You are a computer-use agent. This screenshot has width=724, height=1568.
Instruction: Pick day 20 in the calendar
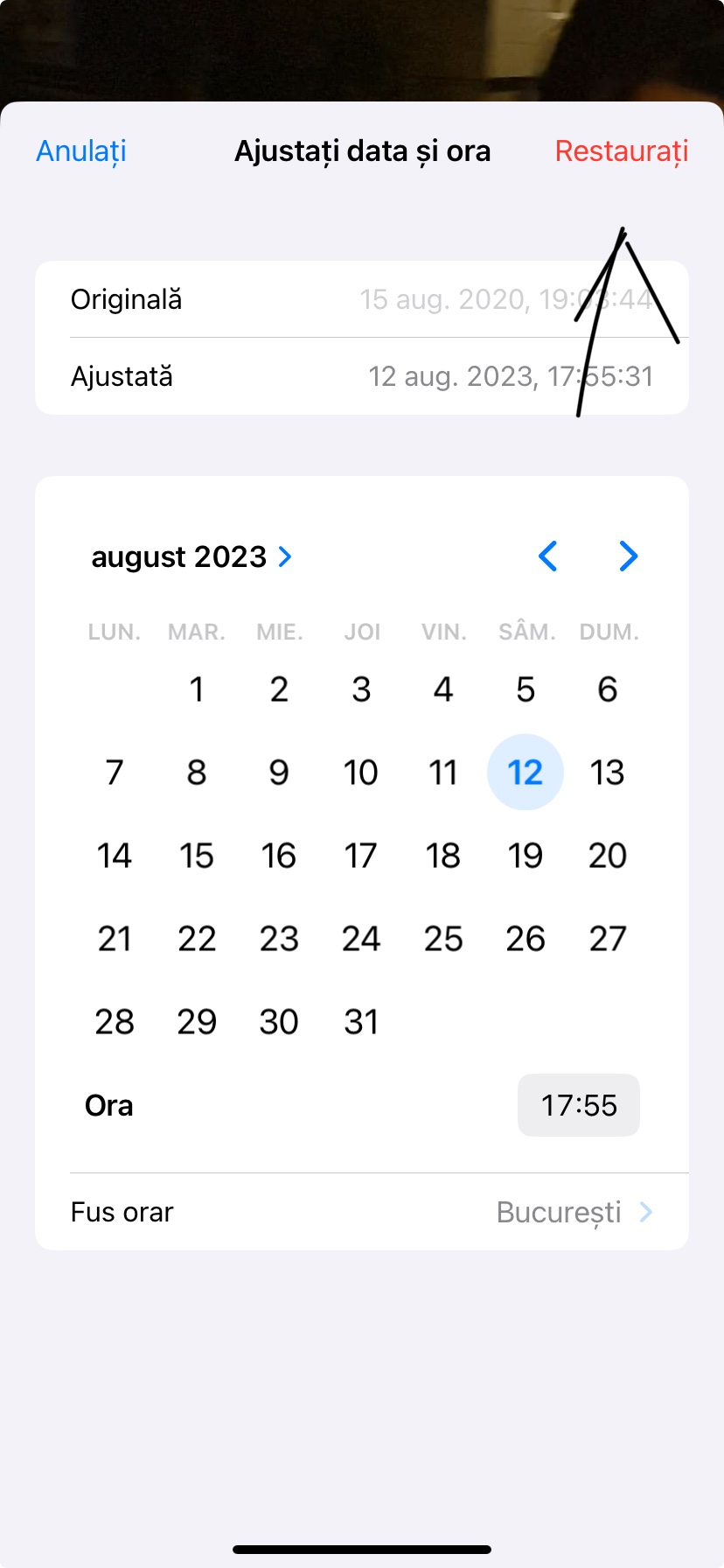pyautogui.click(x=607, y=856)
